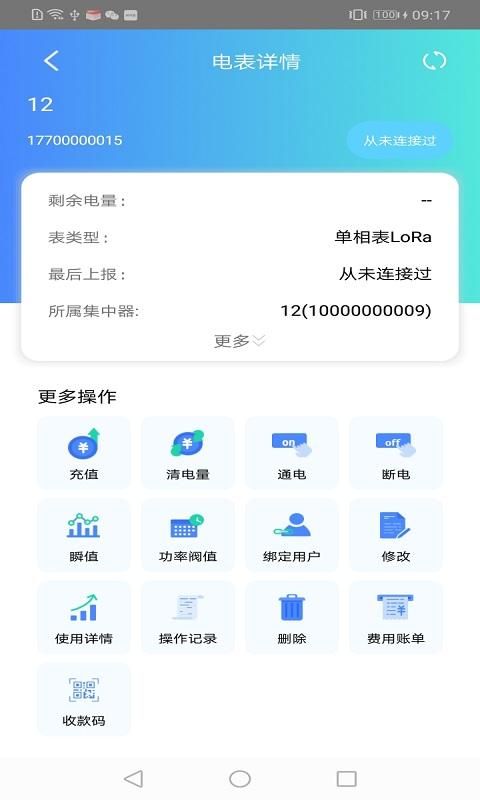Expand meter info via 更多
The image size is (480, 800).
point(240,340)
